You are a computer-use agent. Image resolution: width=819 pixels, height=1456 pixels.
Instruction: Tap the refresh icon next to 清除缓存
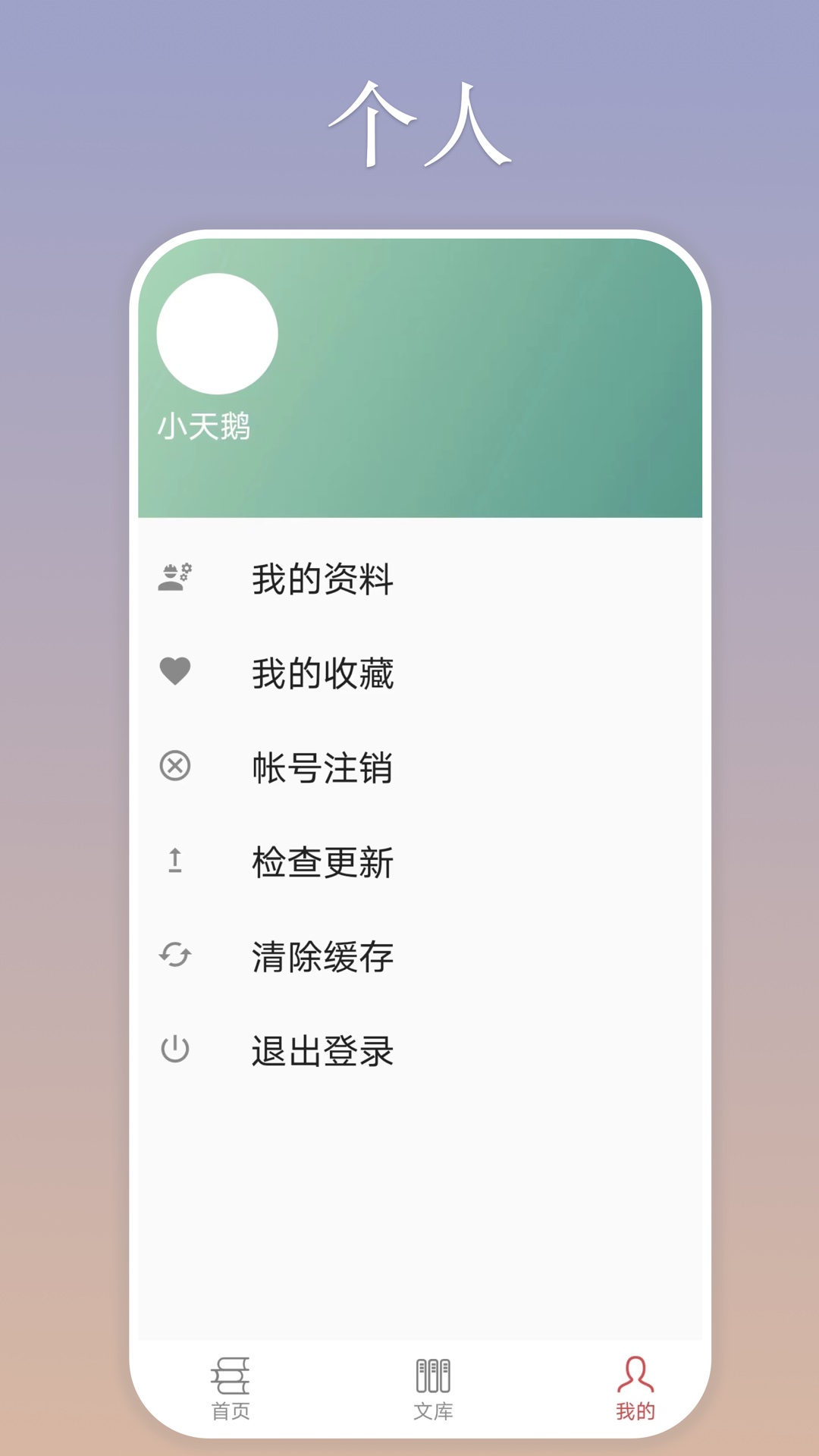[x=176, y=956]
